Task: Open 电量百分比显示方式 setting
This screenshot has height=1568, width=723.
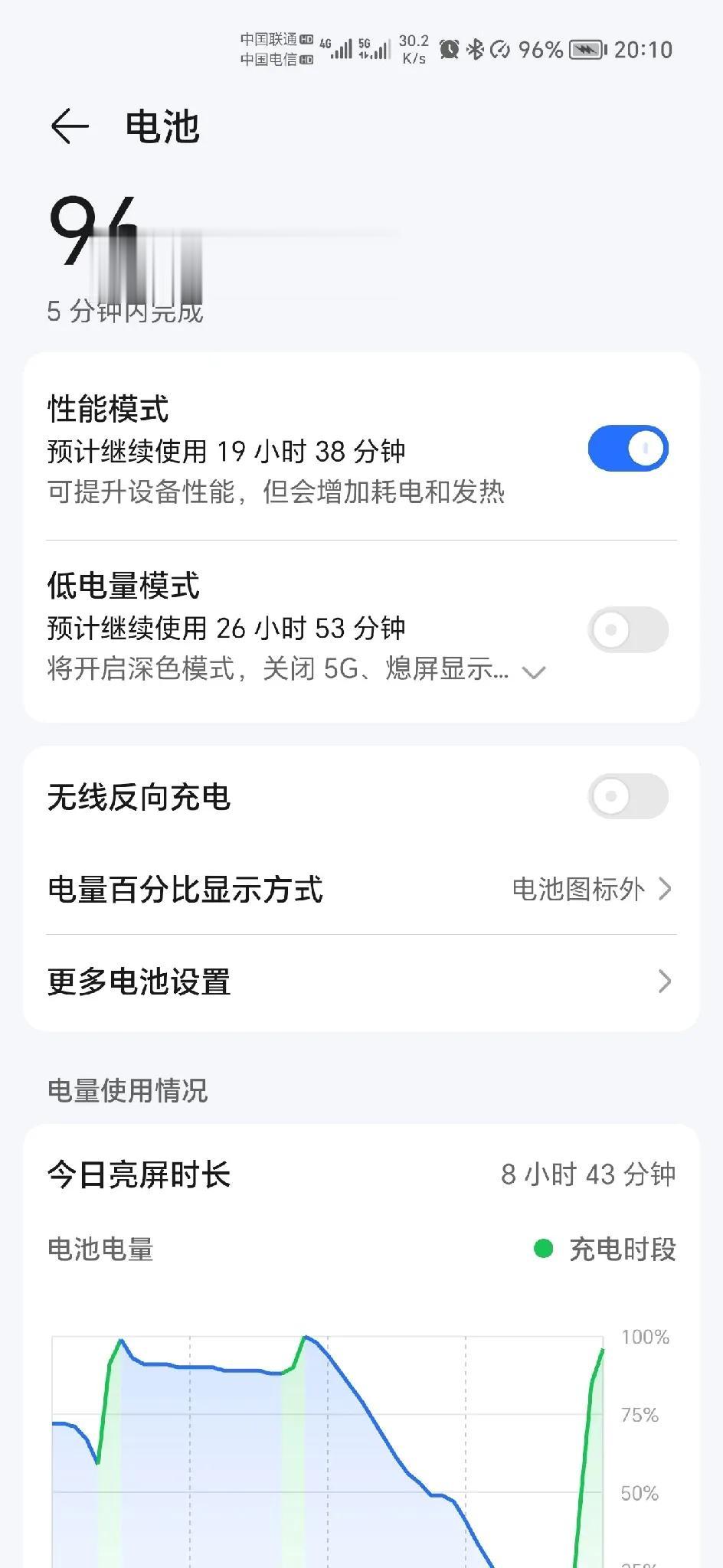Action: pos(361,889)
